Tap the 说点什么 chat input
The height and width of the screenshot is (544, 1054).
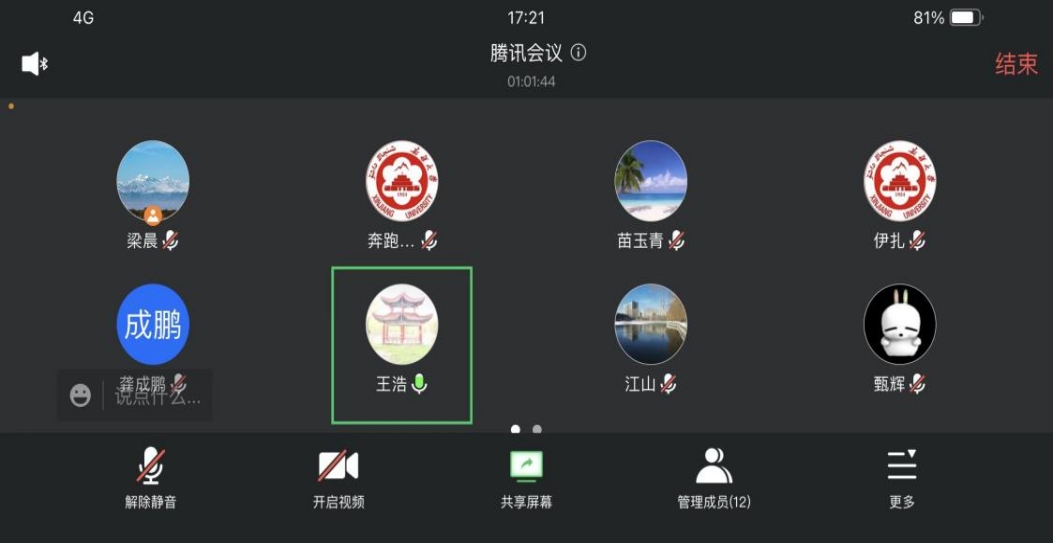tap(158, 396)
